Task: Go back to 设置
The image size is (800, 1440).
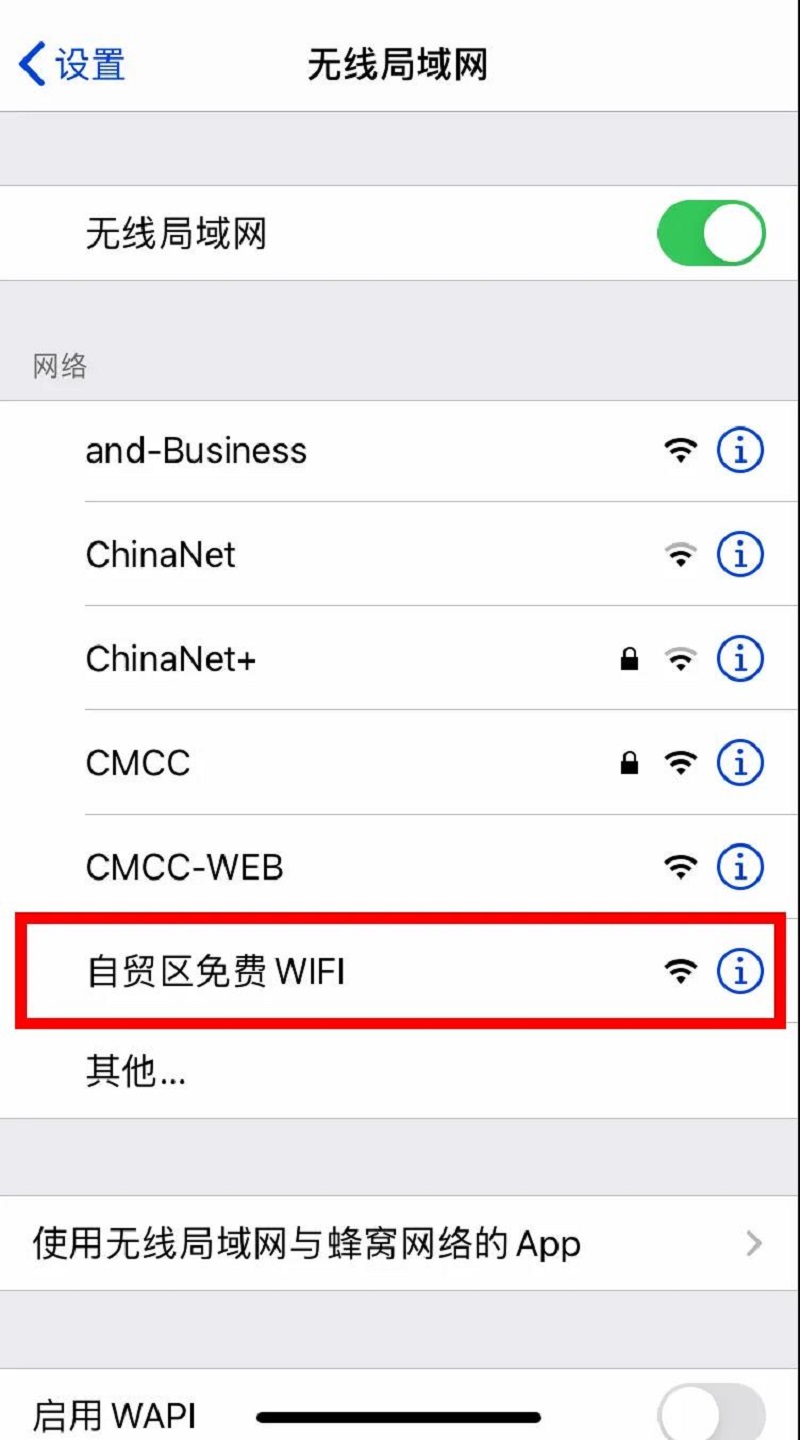Action: pos(72,65)
